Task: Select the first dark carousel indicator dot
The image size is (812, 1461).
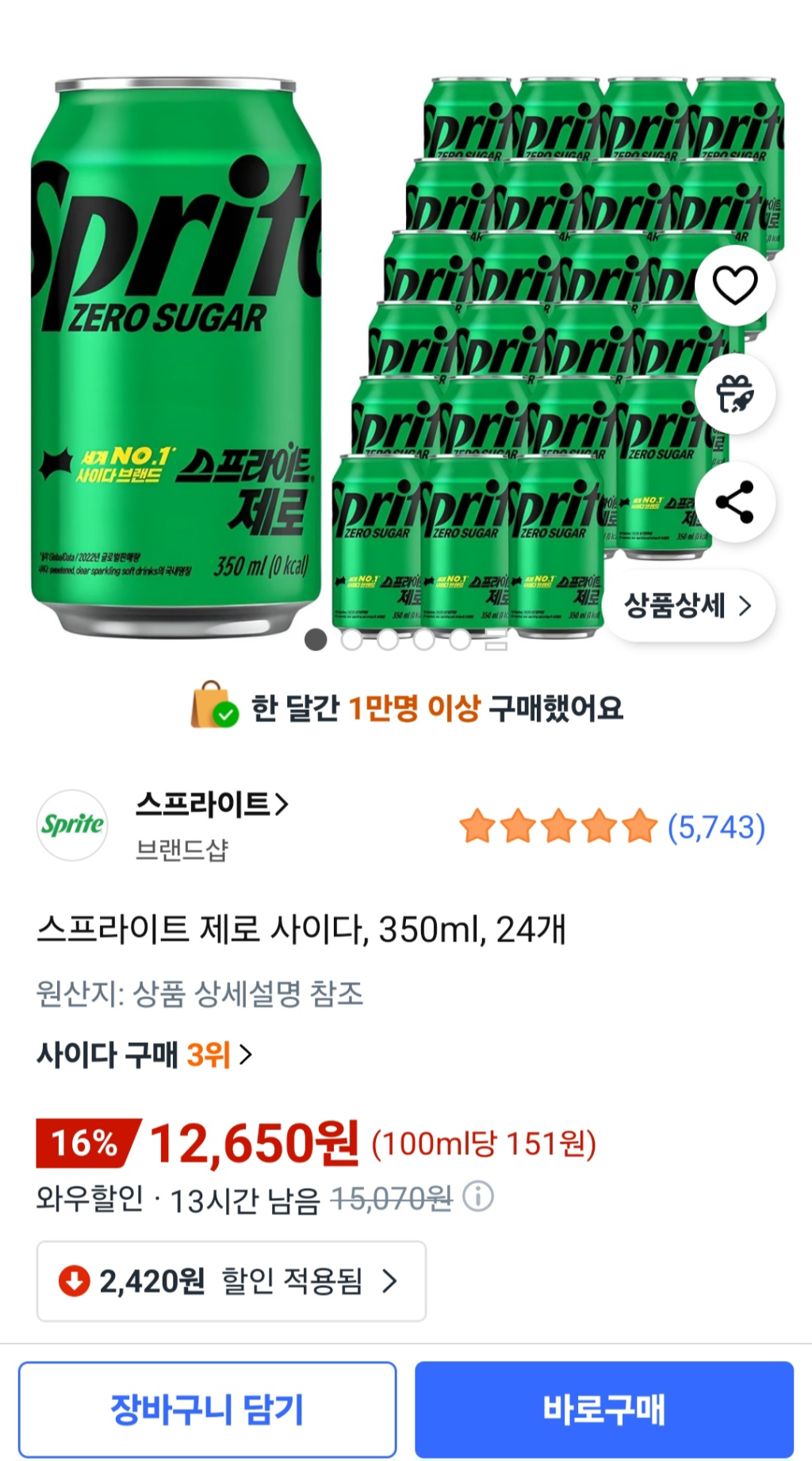Action: coord(316,641)
